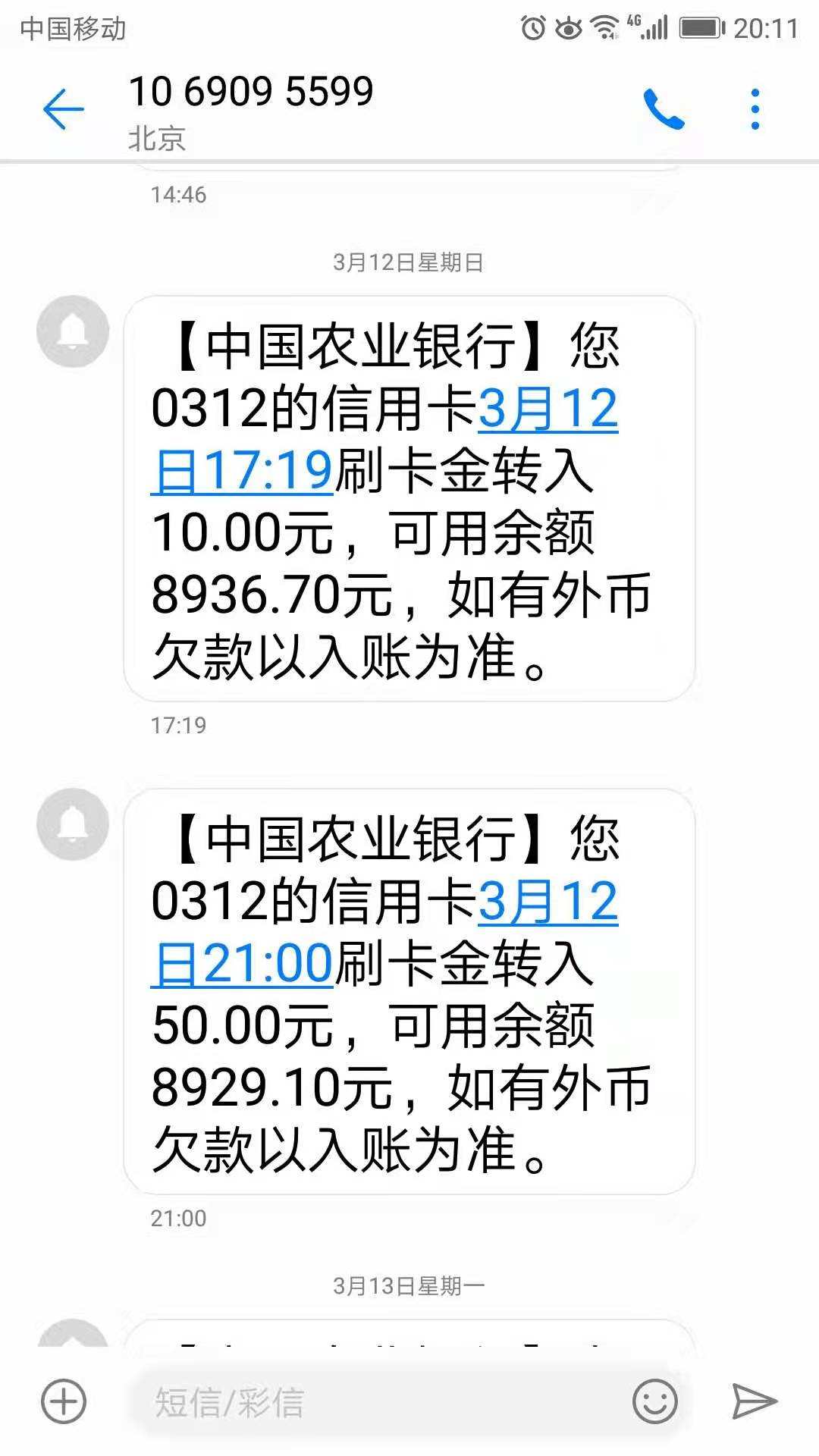This screenshot has width=819, height=1456.
Task: Tap the sender avatar beside the 21:00 message
Action: 73,824
